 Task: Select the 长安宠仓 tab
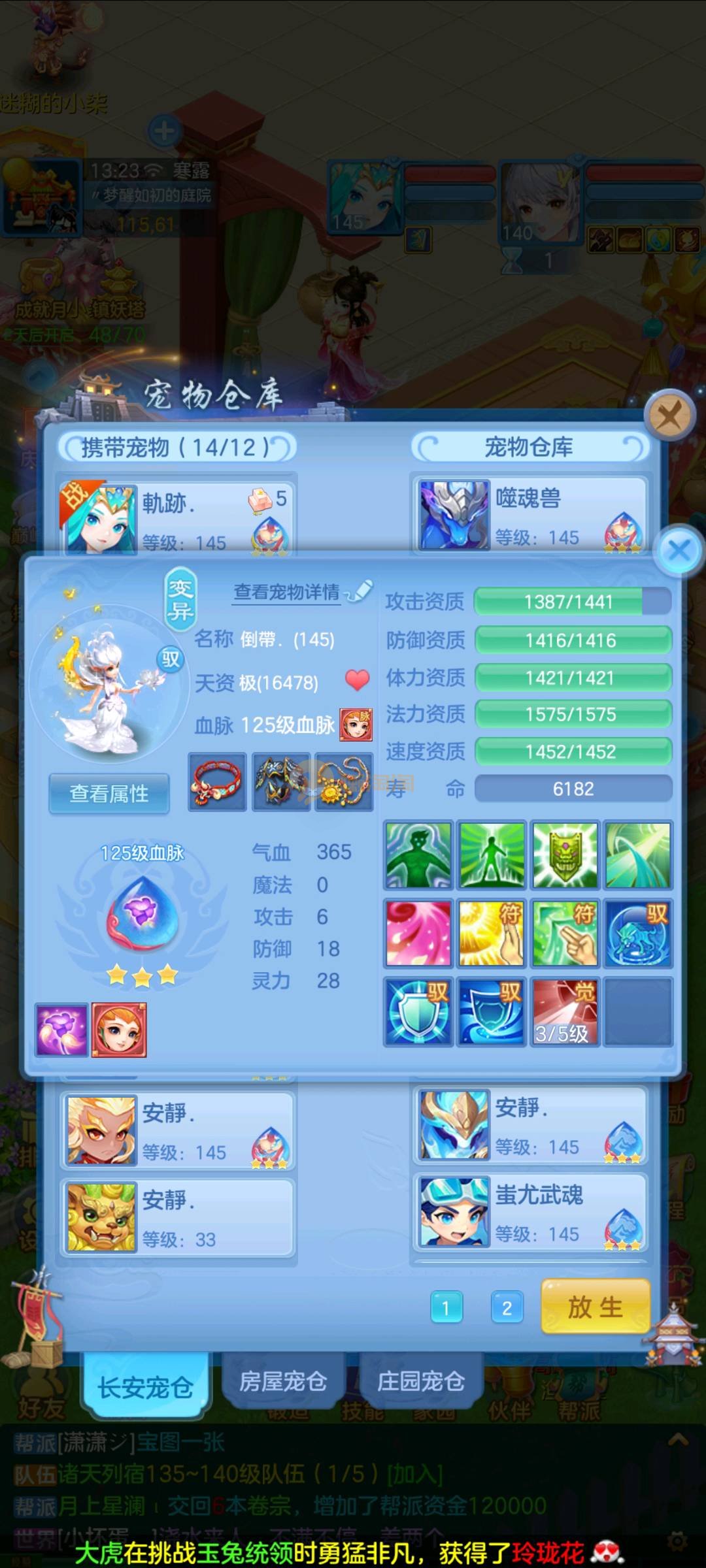click(x=145, y=1386)
